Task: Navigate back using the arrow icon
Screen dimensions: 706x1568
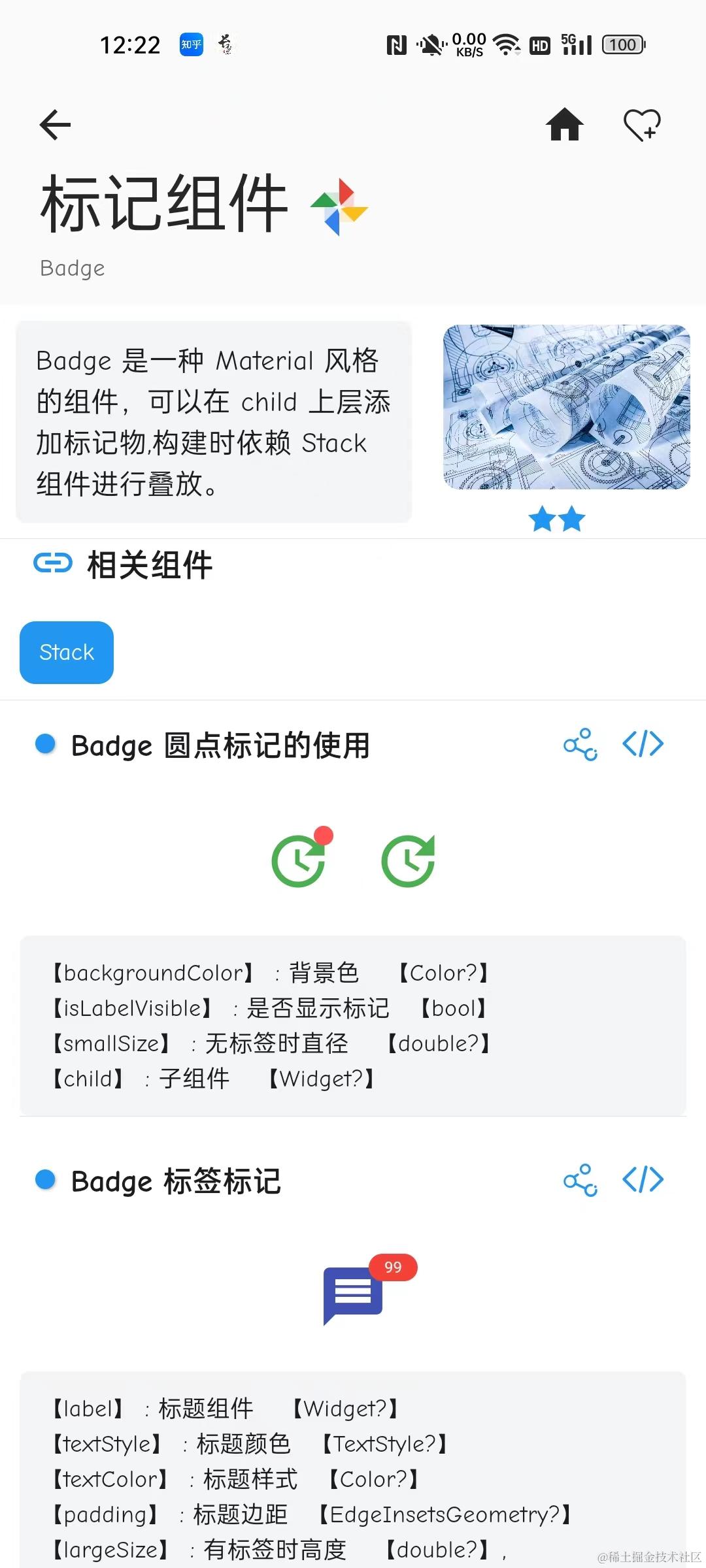Action: [55, 124]
